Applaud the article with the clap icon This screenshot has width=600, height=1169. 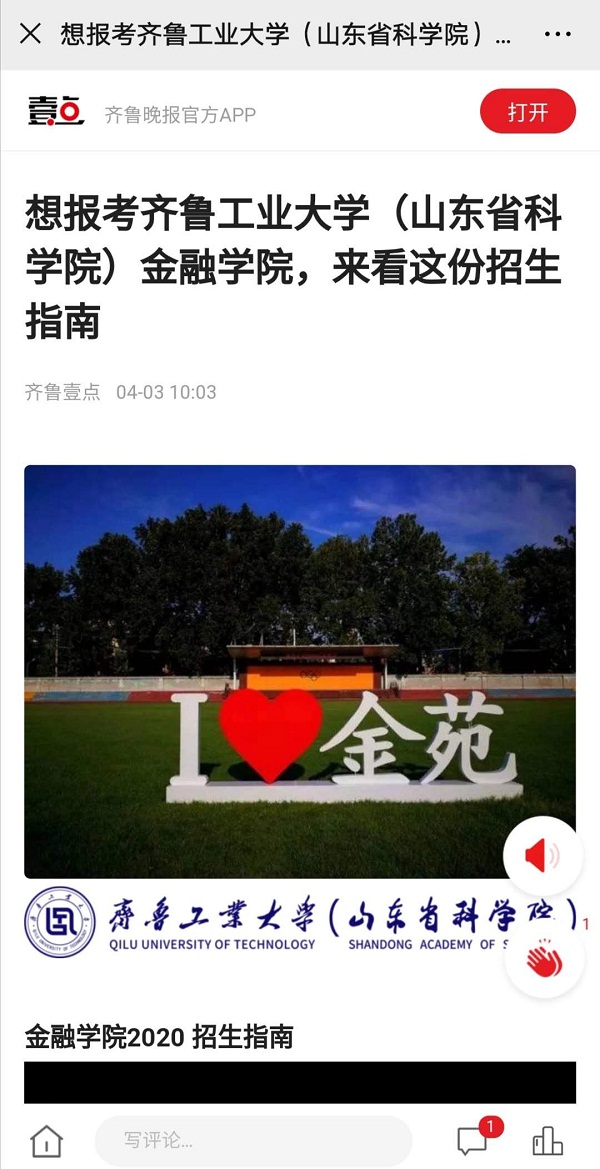click(545, 959)
